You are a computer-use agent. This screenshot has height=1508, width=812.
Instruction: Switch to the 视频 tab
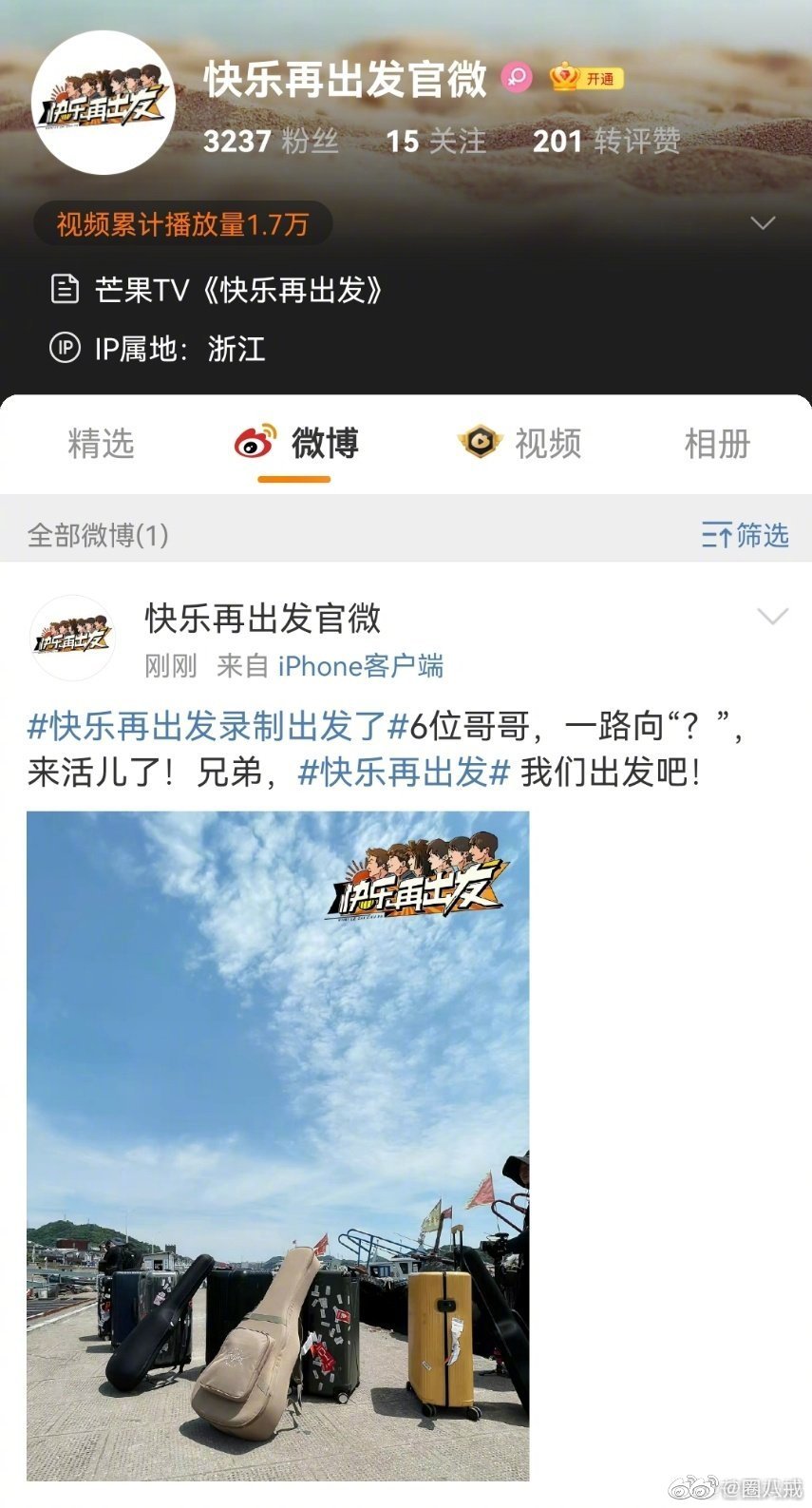[x=520, y=444]
